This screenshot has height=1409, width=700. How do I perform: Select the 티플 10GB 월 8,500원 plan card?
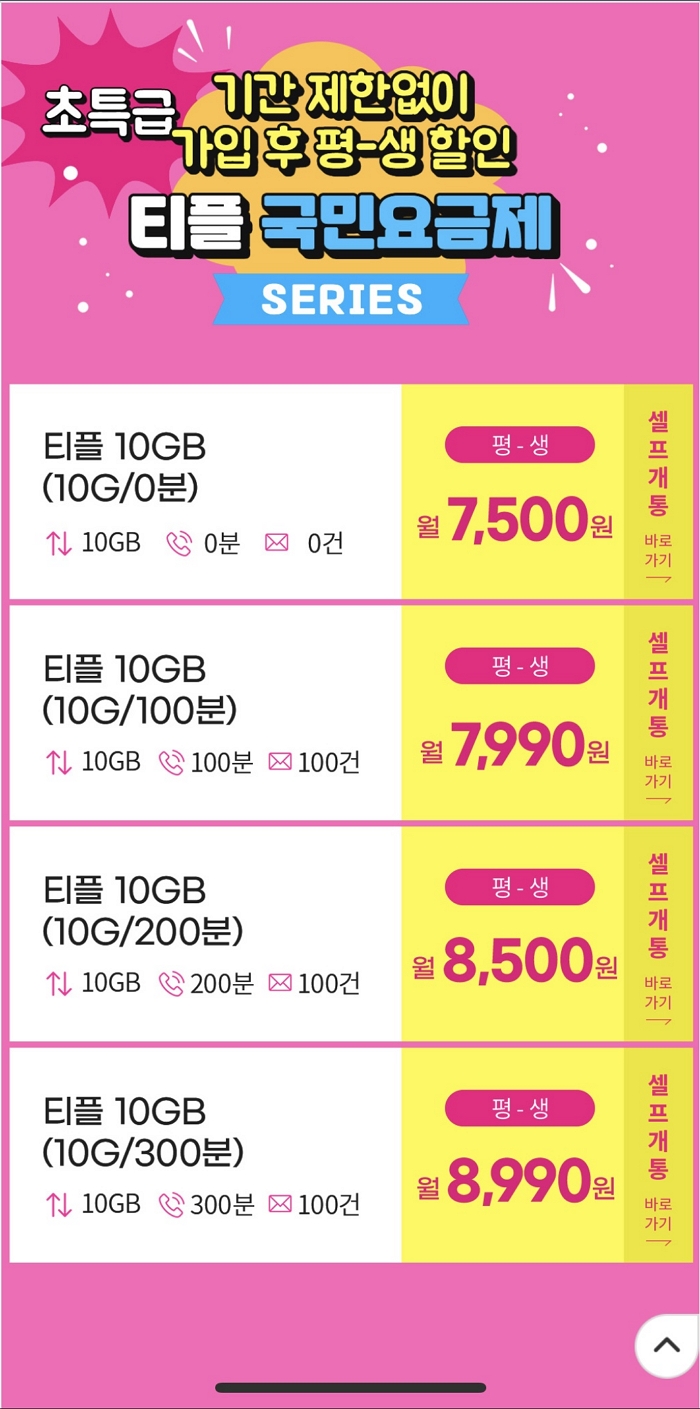click(205, 934)
